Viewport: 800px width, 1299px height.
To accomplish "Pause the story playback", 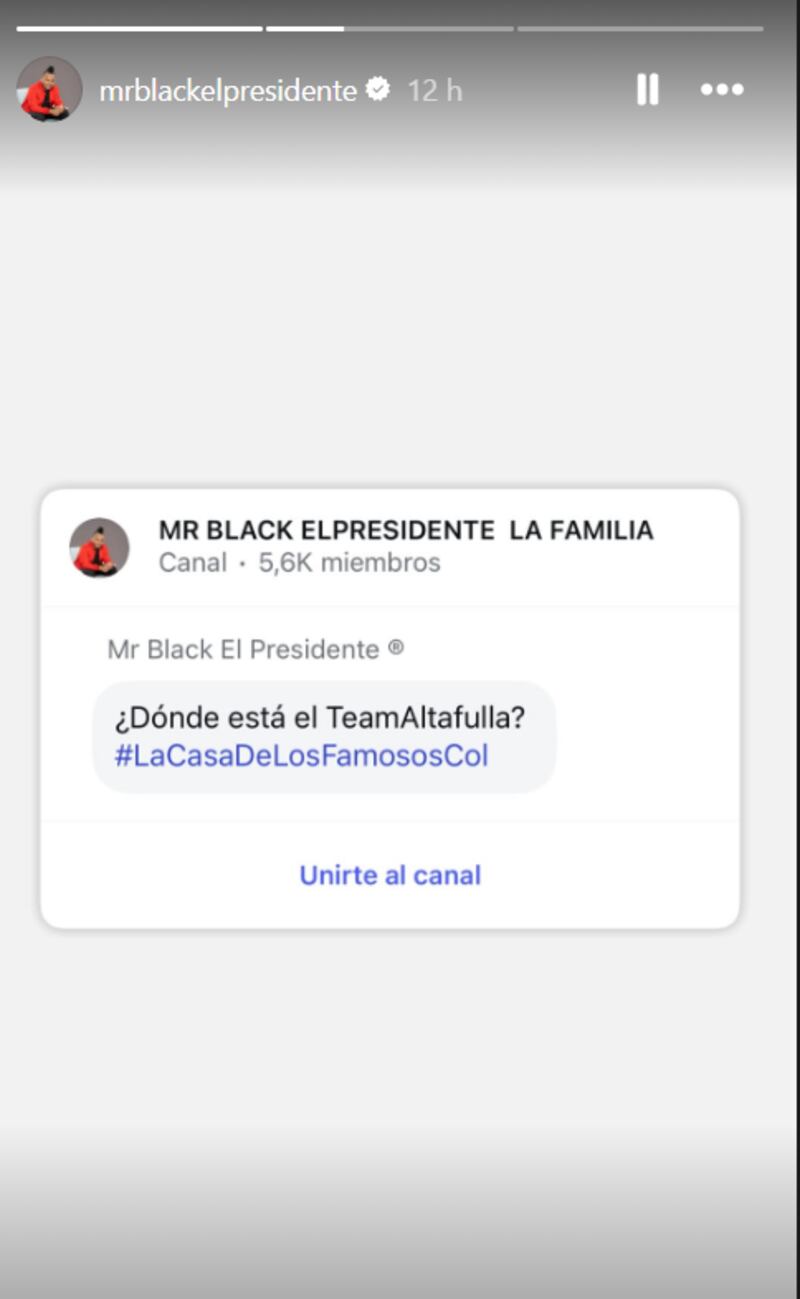I will coord(647,90).
